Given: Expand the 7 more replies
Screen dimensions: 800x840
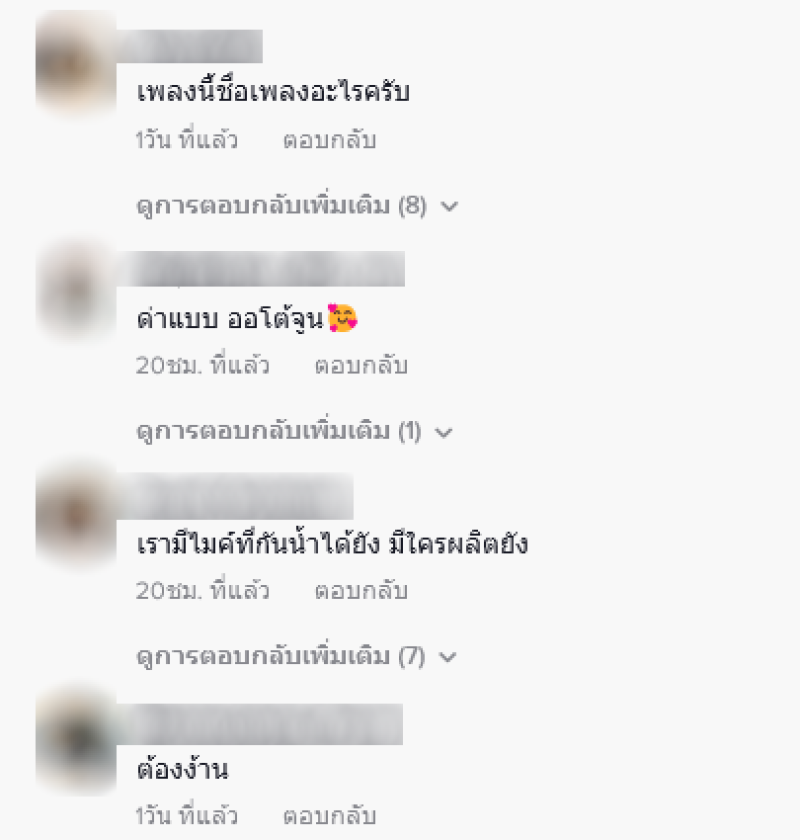Looking at the screenshot, I should click(295, 657).
